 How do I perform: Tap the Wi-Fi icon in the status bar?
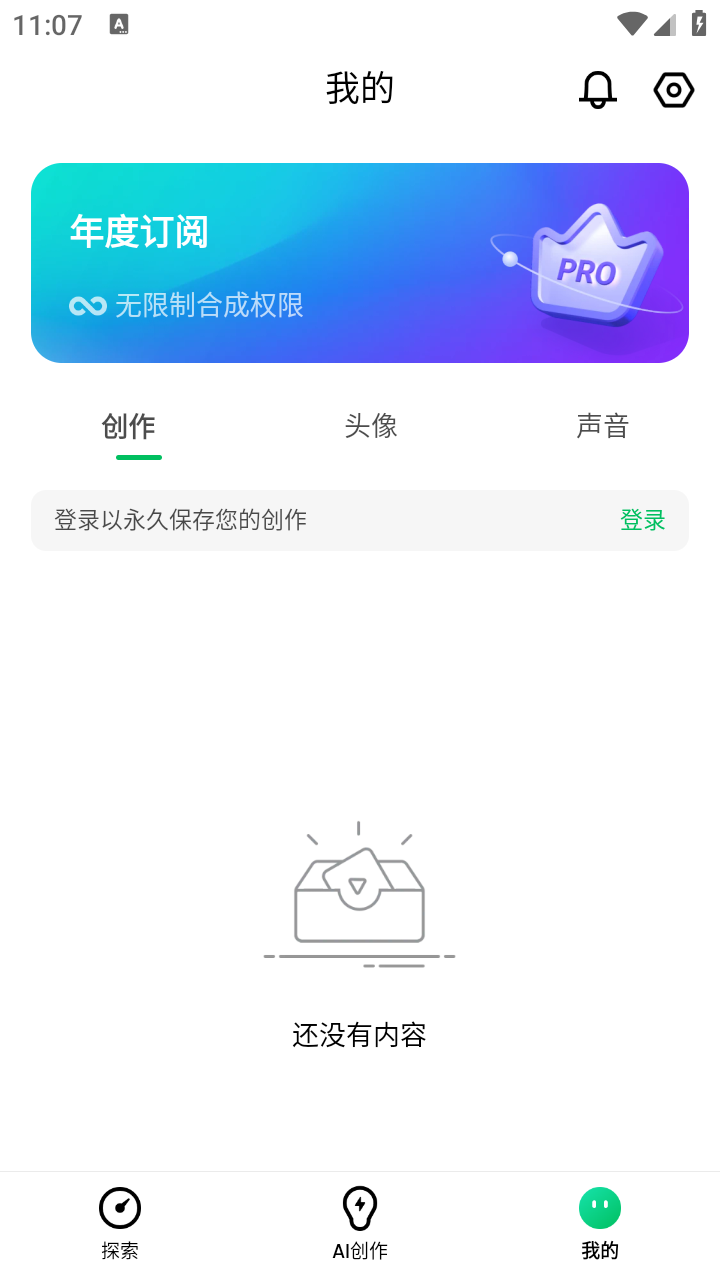coord(631,22)
